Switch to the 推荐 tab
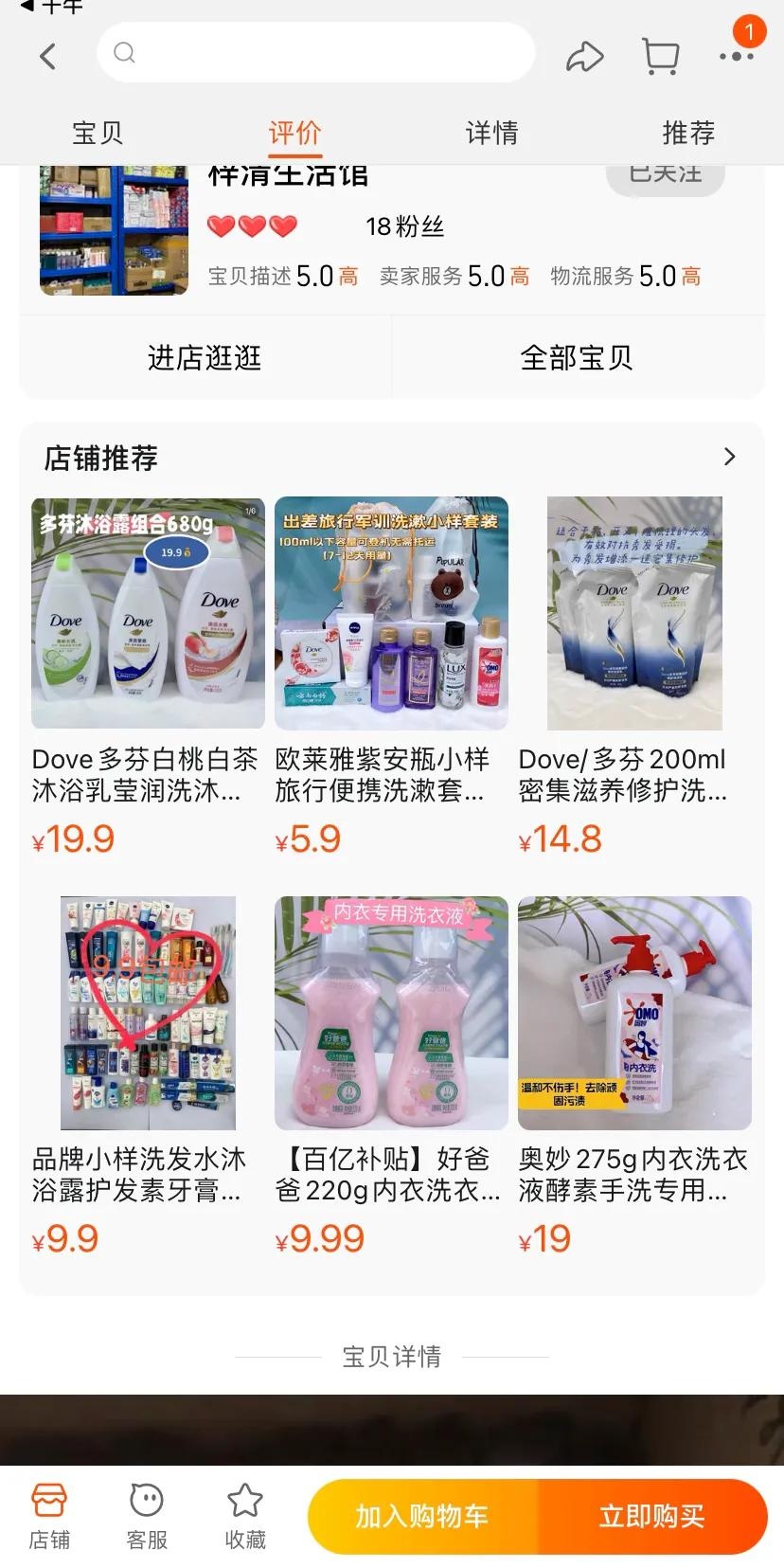Viewport: 784px width, 1568px height. pos(688,133)
